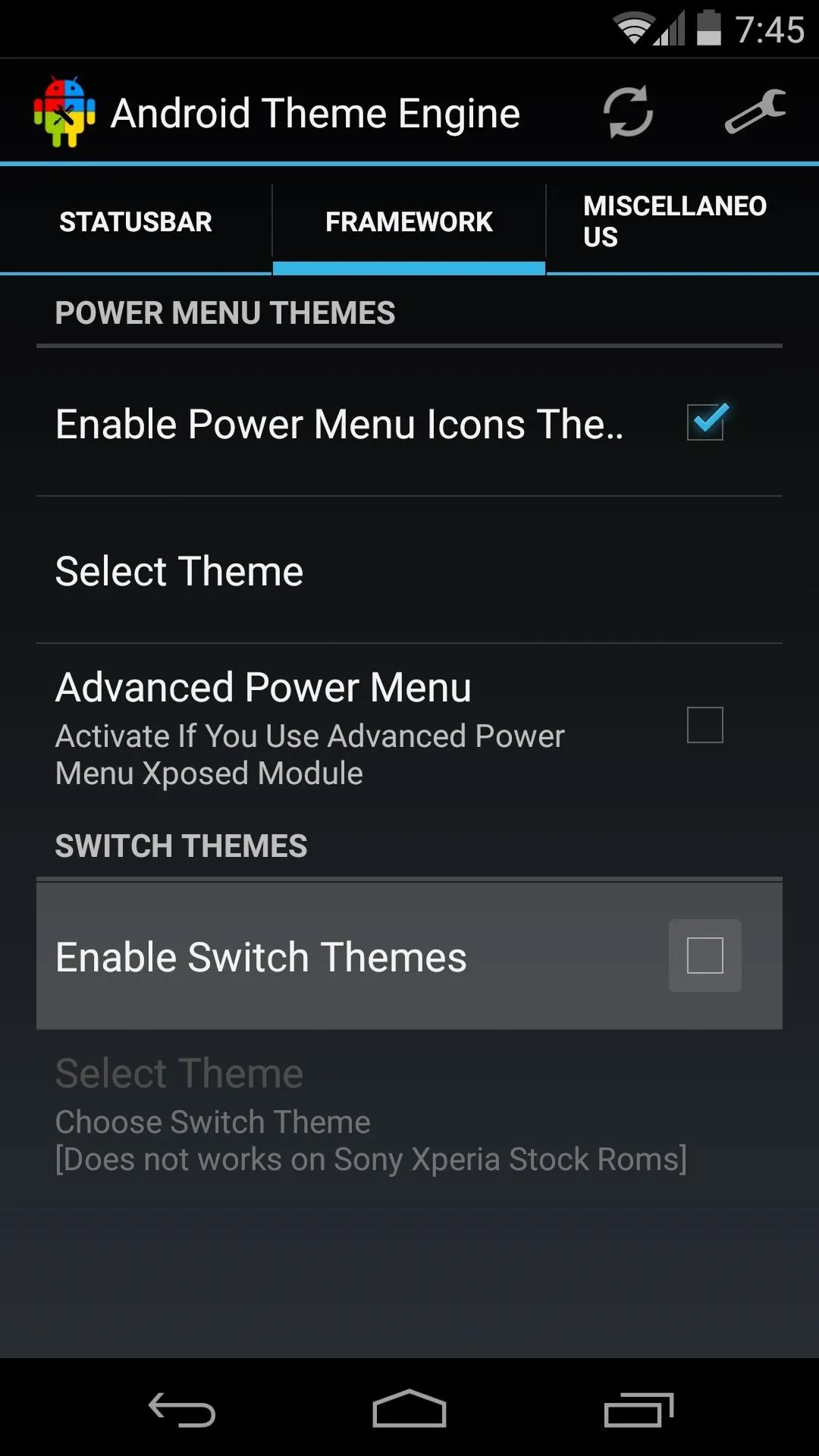
Task: Go back using the navigation bar
Action: click(x=182, y=1410)
